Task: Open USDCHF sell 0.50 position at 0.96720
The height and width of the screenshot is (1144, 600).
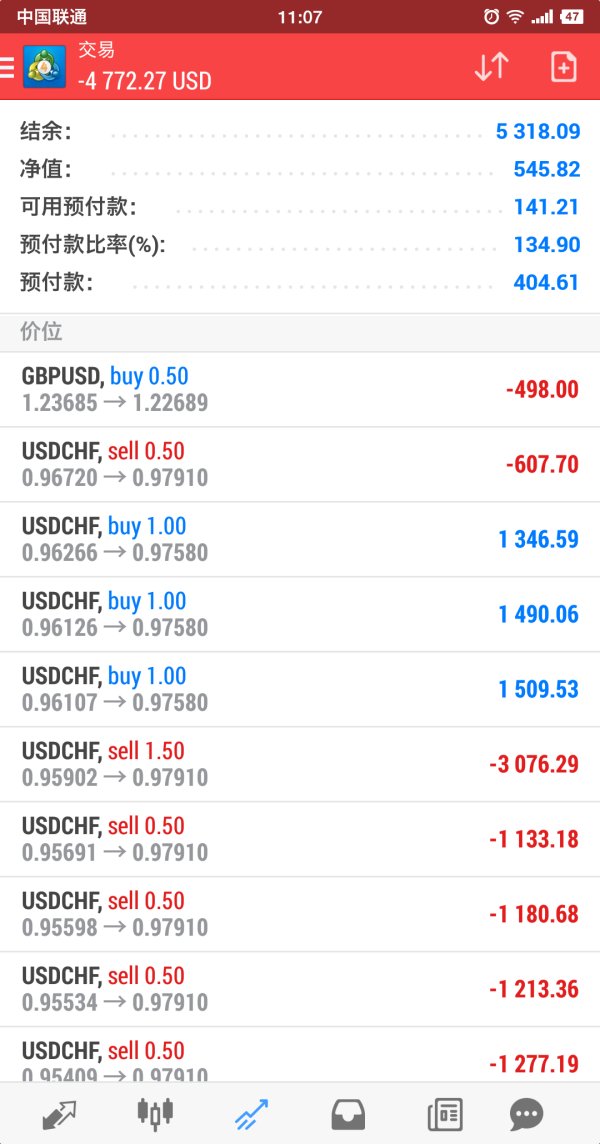Action: (300, 465)
